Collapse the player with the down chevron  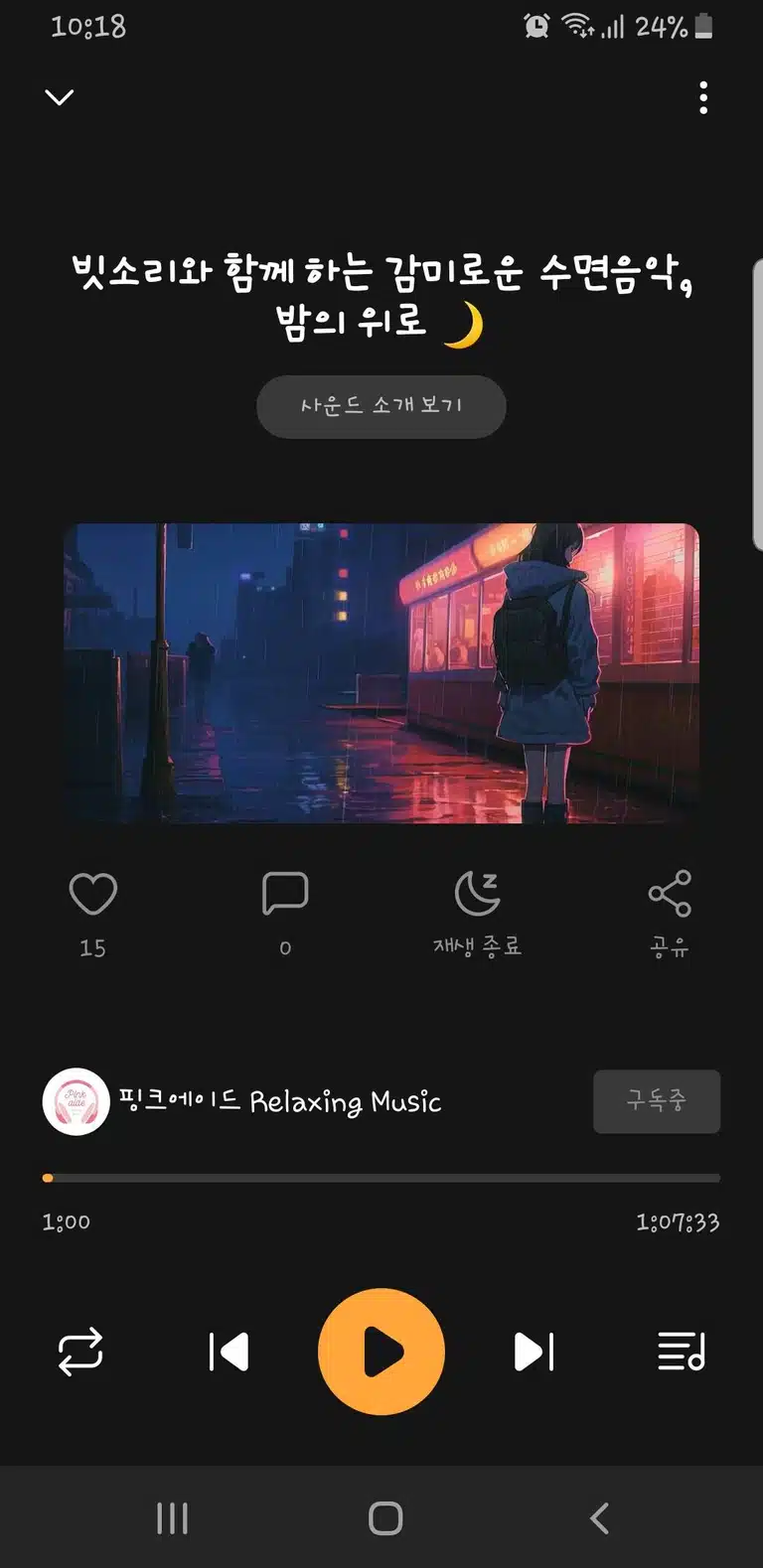pyautogui.click(x=60, y=97)
